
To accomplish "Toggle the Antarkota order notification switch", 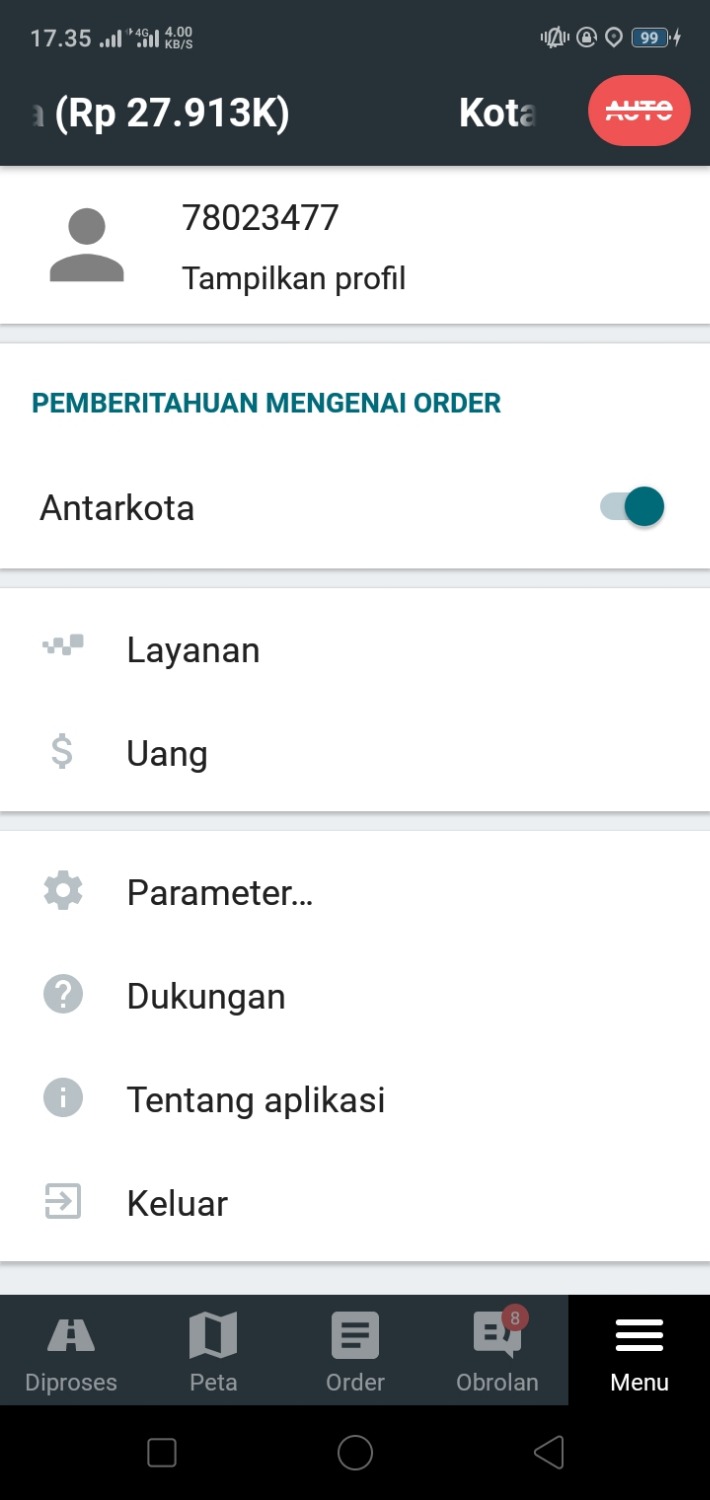I will coord(632,507).
